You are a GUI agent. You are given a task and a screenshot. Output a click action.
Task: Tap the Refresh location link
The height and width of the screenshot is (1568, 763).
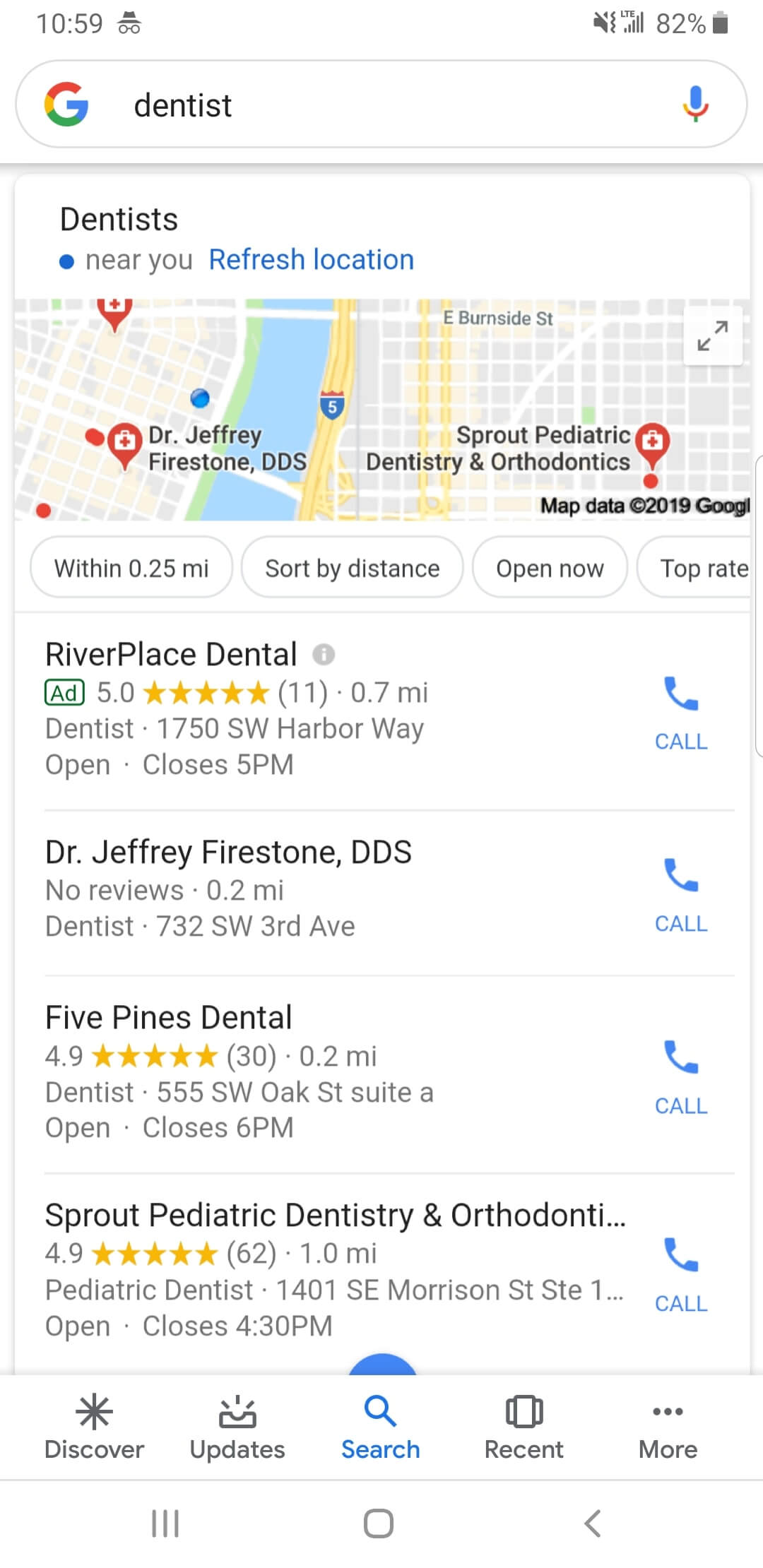pos(311,260)
